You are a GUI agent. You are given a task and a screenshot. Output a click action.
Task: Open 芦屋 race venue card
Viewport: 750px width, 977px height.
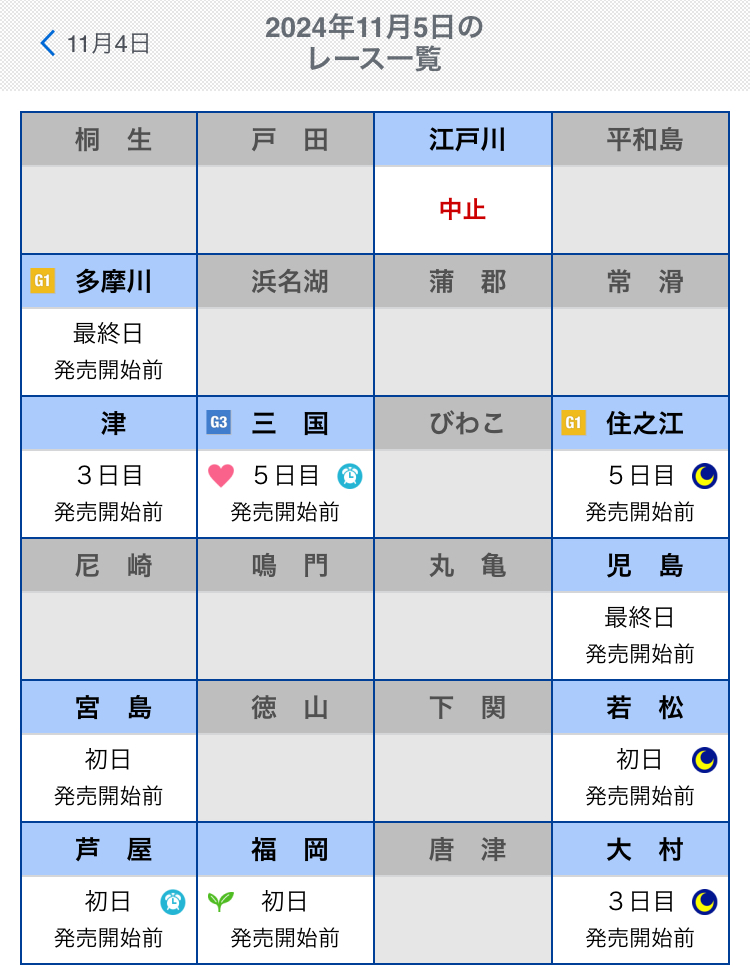pos(109,893)
